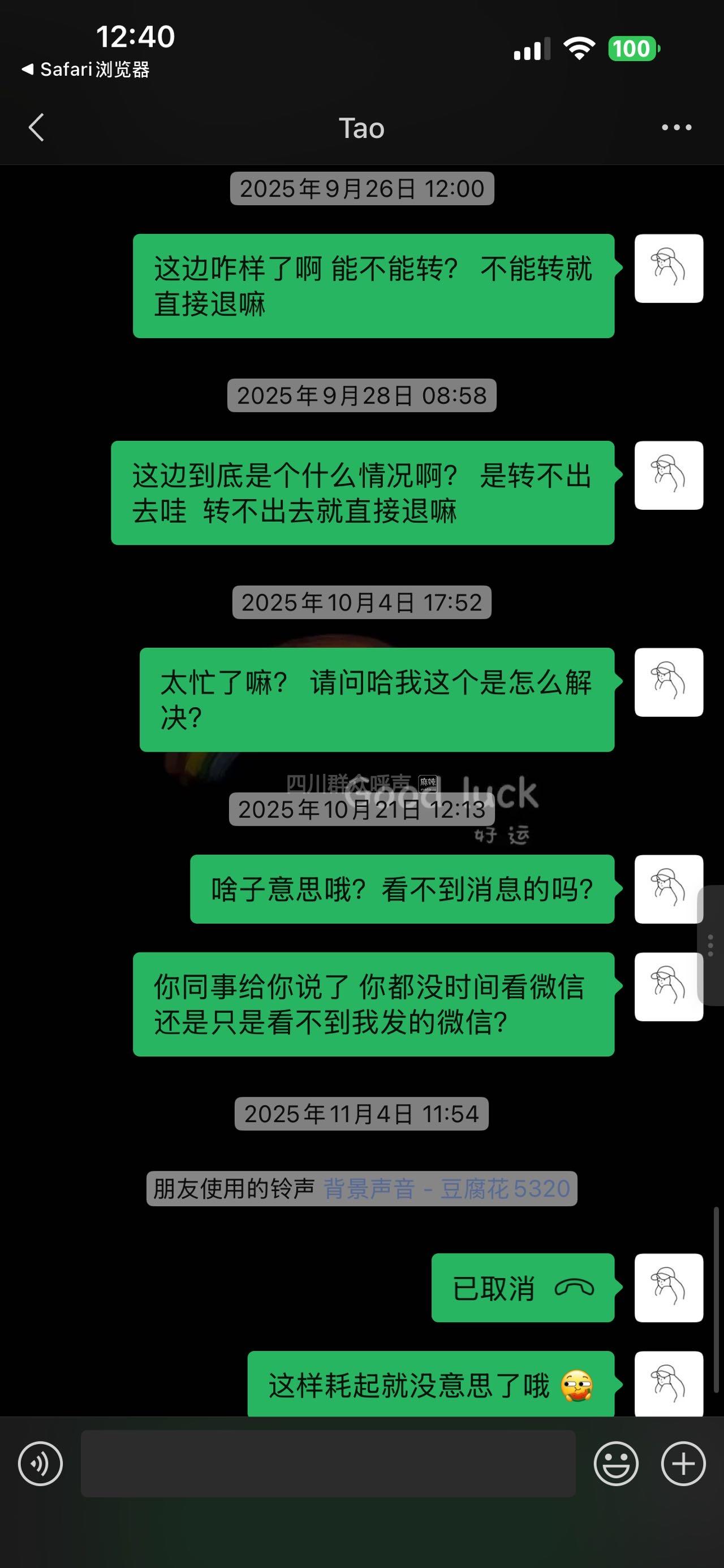Redial from the 已取消 call bubble
This screenshot has width=724, height=1568.
523,1288
